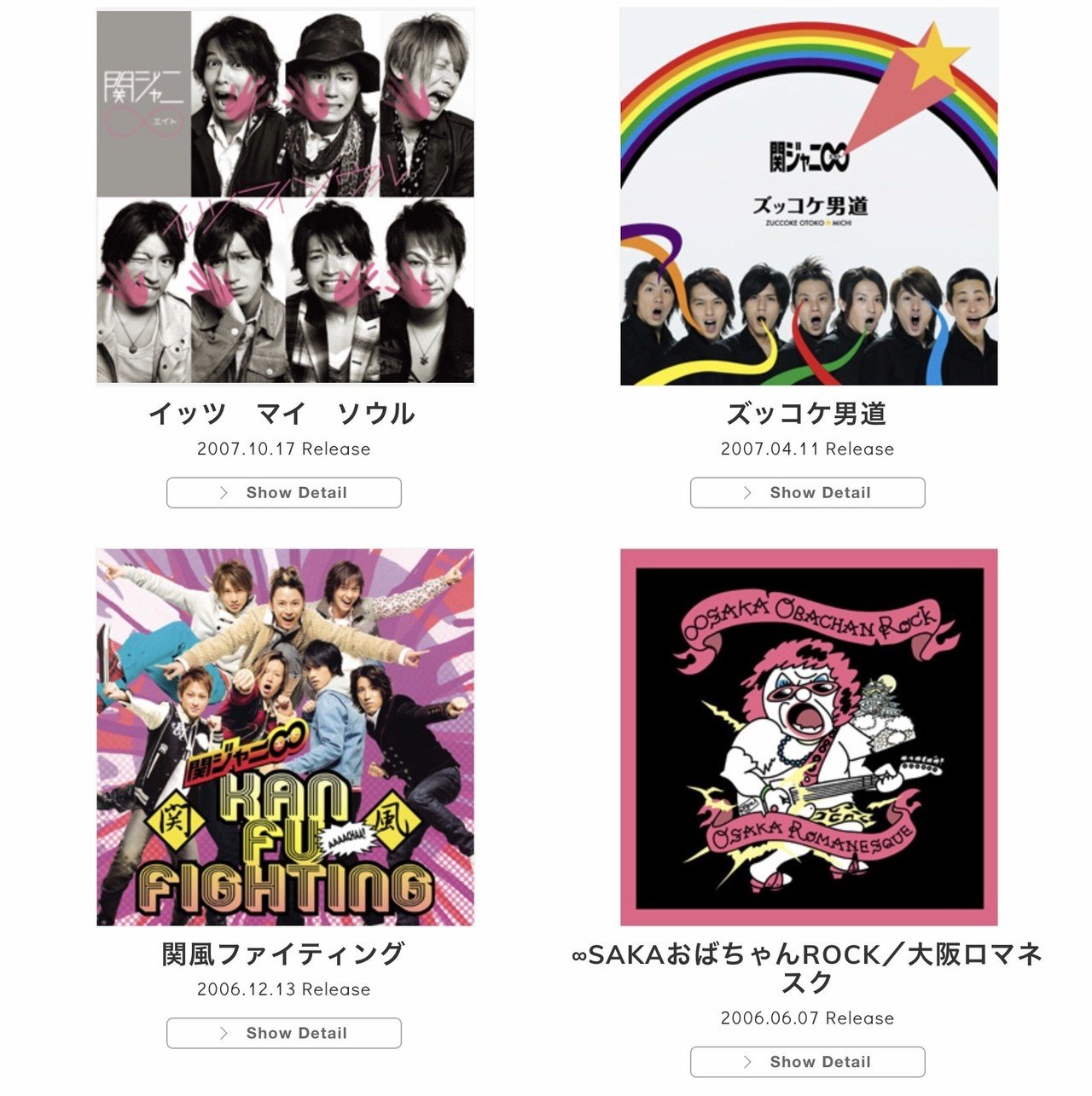Open the イッツ マイ ソウル cover image
This screenshot has height=1096, width=1092.
point(285,197)
